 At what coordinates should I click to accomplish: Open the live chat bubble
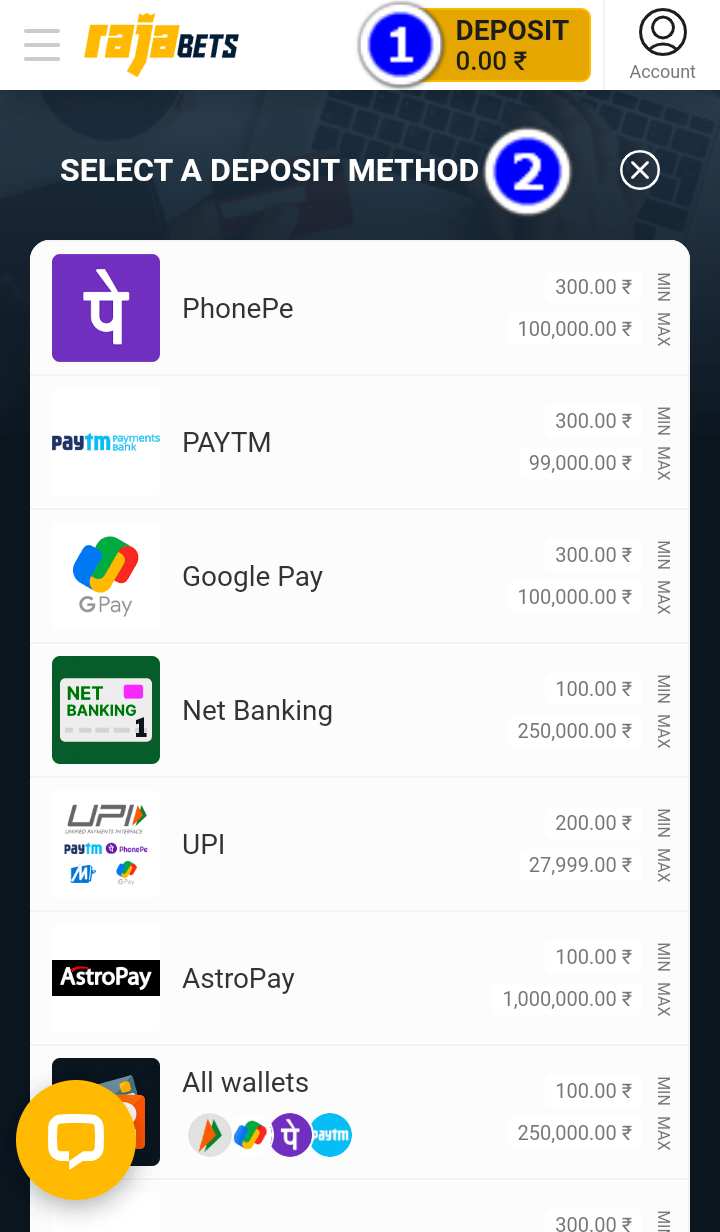click(x=76, y=1140)
